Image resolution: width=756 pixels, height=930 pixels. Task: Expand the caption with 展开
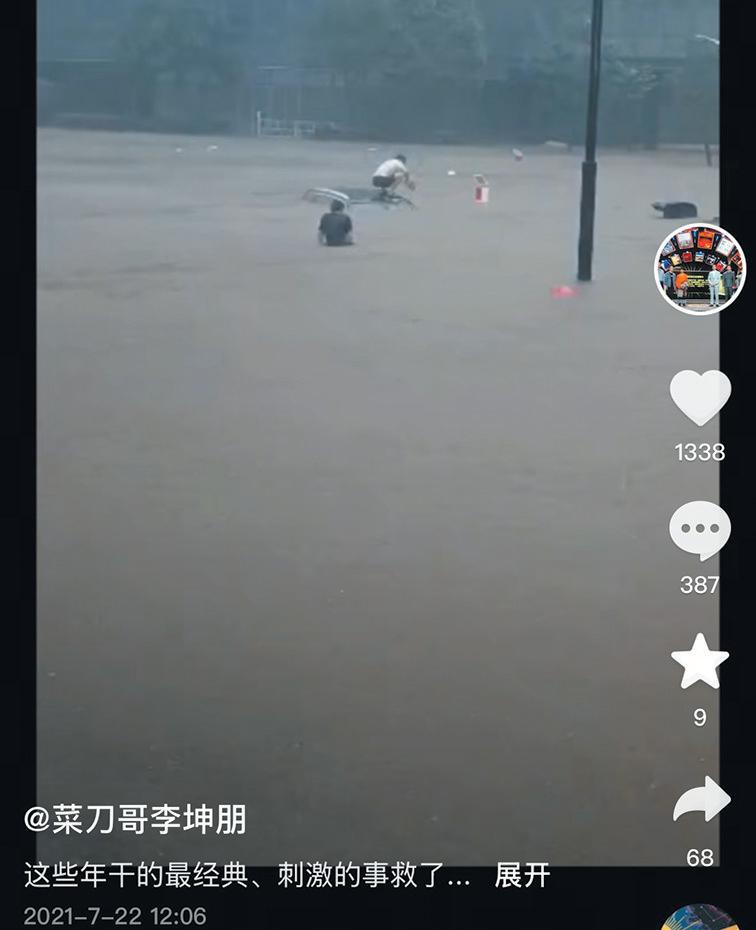[522, 875]
